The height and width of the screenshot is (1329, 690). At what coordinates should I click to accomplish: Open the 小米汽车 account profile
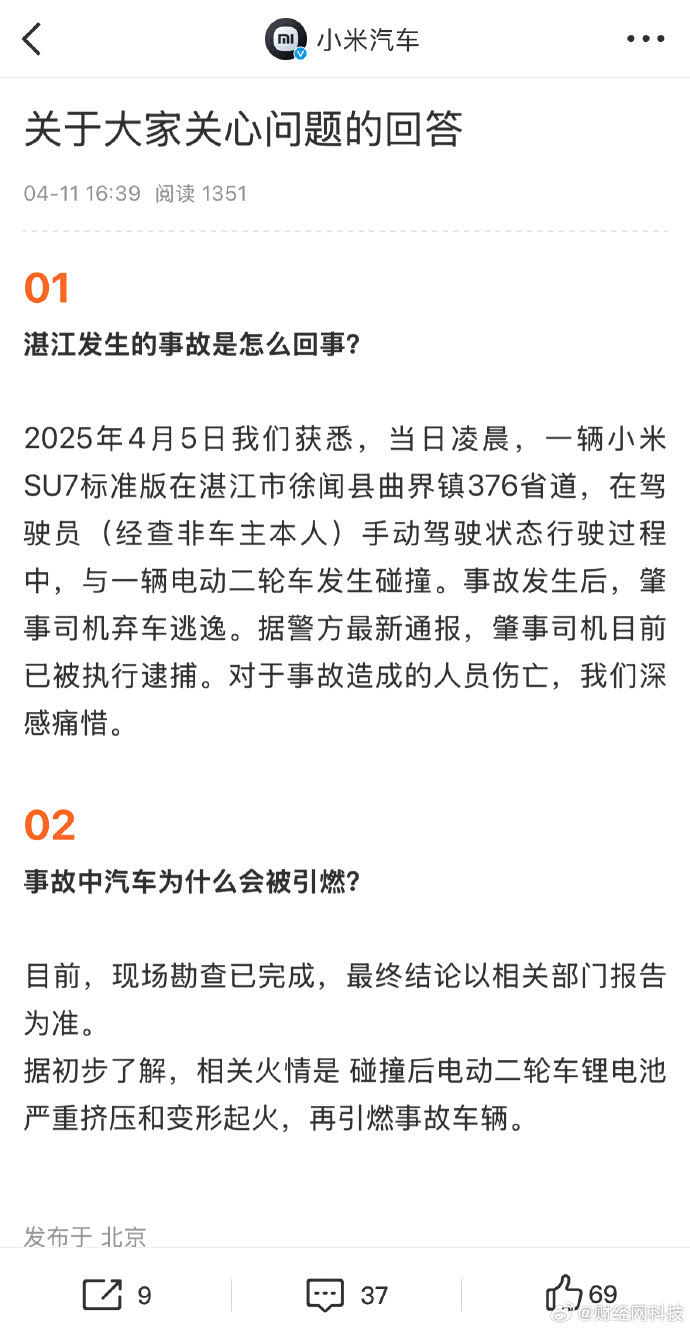pos(343,40)
